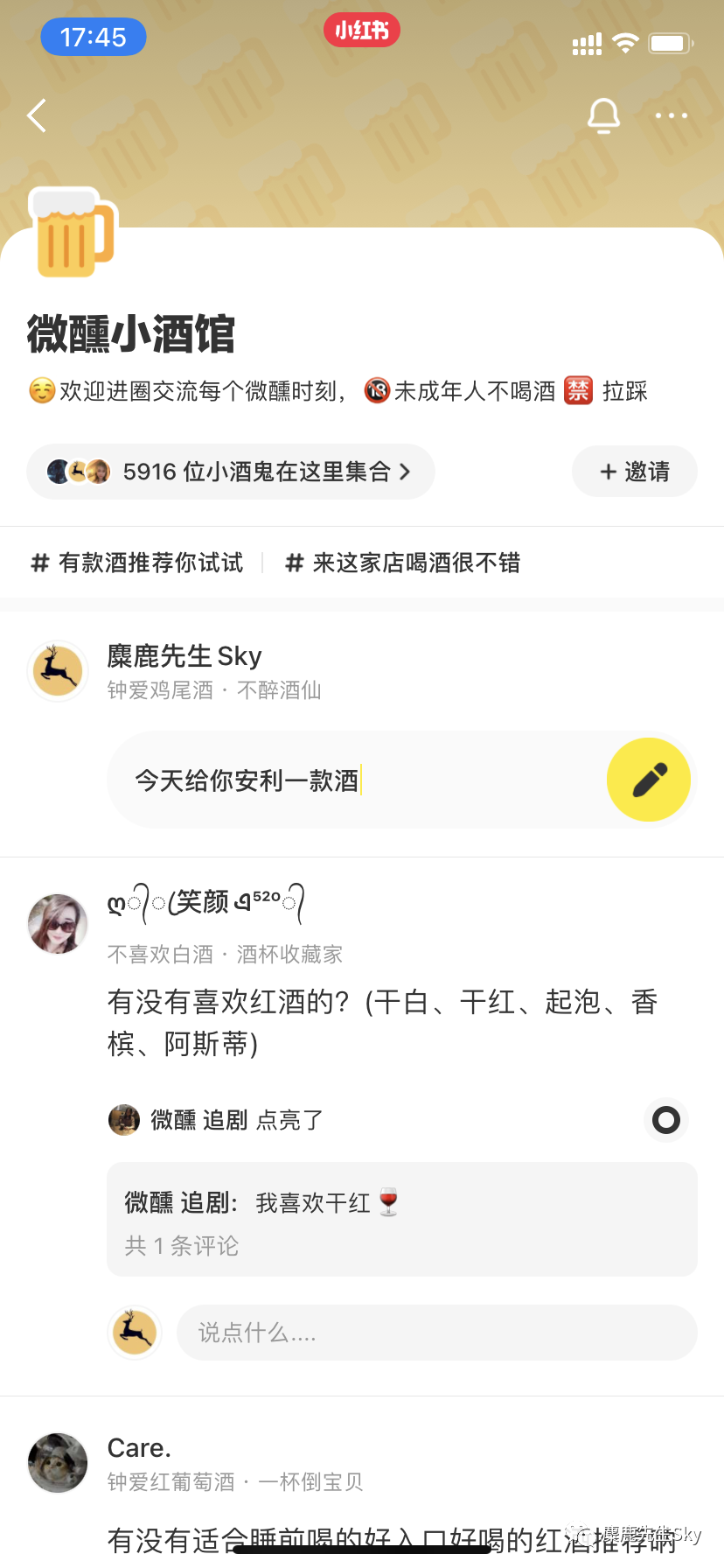Open 微醺追剧's highlighted reply card
Image resolution: width=724 pixels, height=1568 pixels.
(401, 1219)
